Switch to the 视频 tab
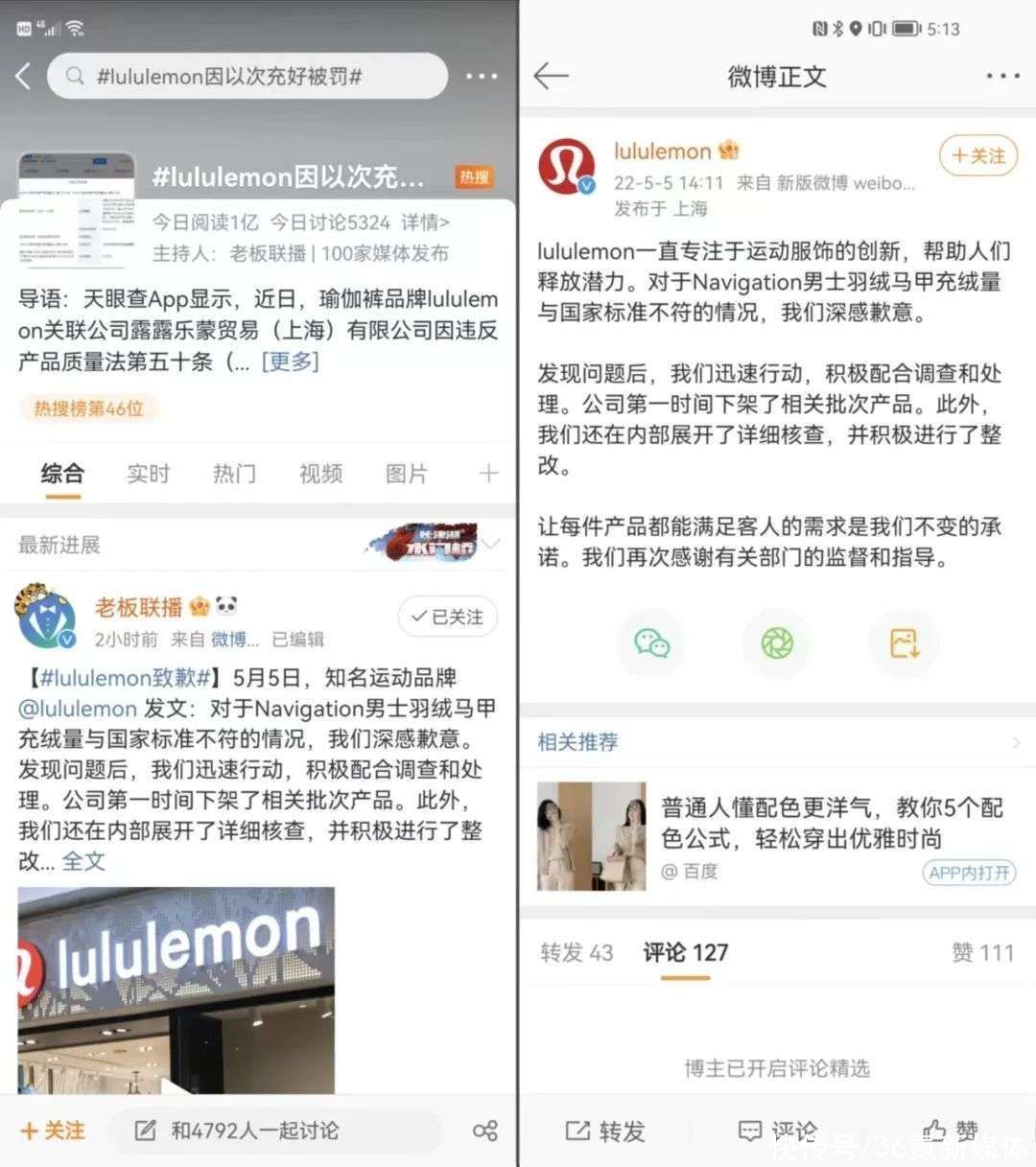The image size is (1036, 1167). 320,474
